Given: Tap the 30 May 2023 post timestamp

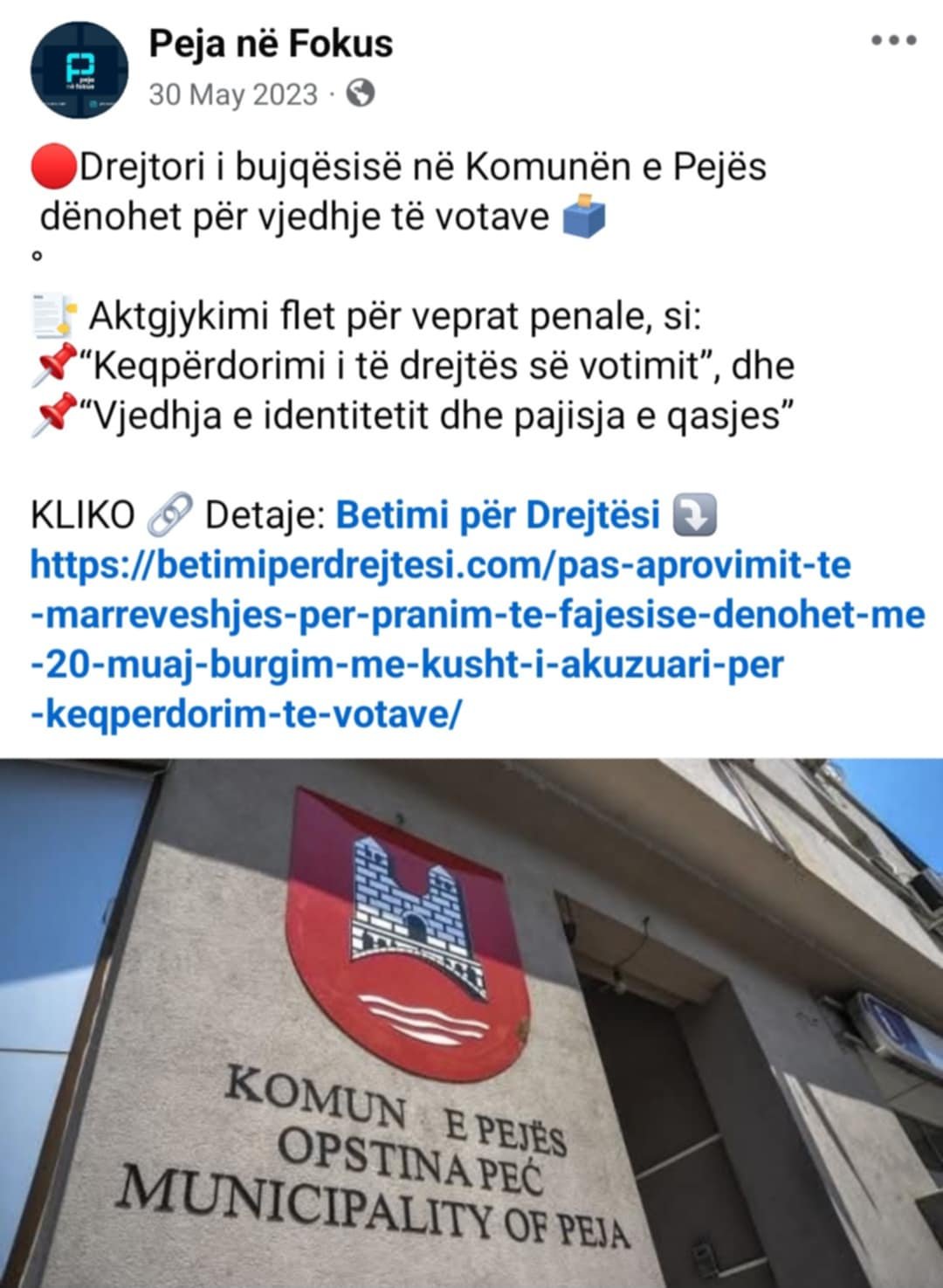Looking at the screenshot, I should [x=233, y=93].
